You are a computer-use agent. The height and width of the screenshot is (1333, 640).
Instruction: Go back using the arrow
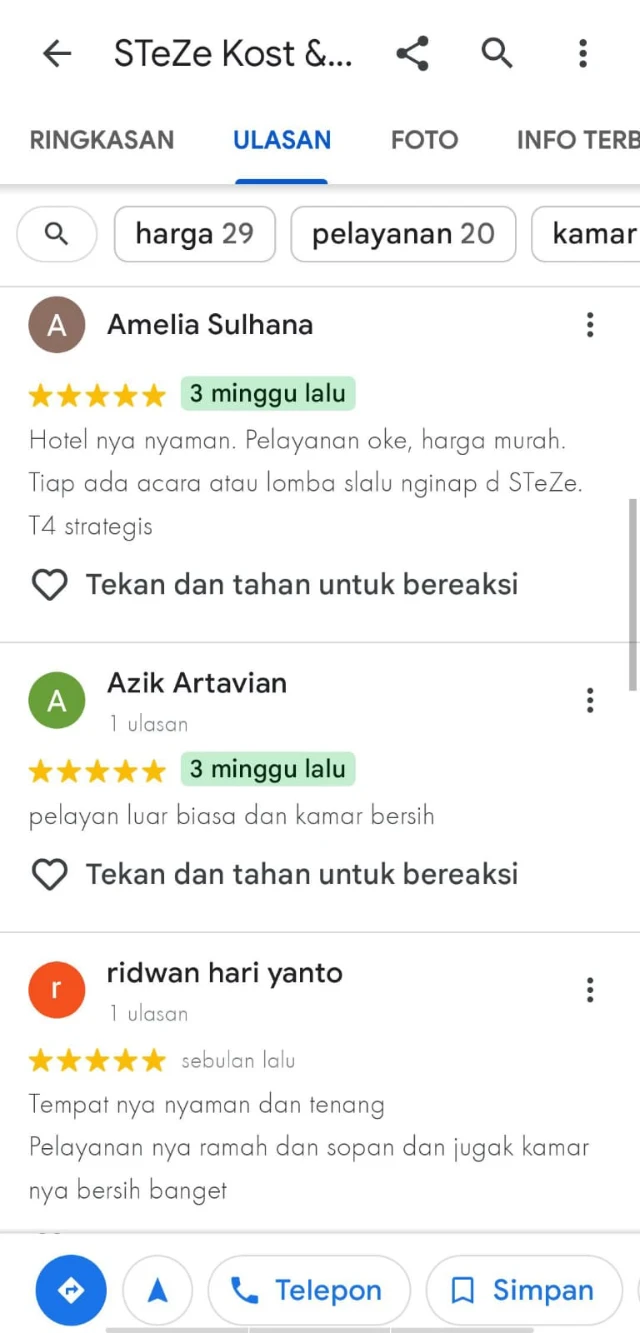point(57,53)
